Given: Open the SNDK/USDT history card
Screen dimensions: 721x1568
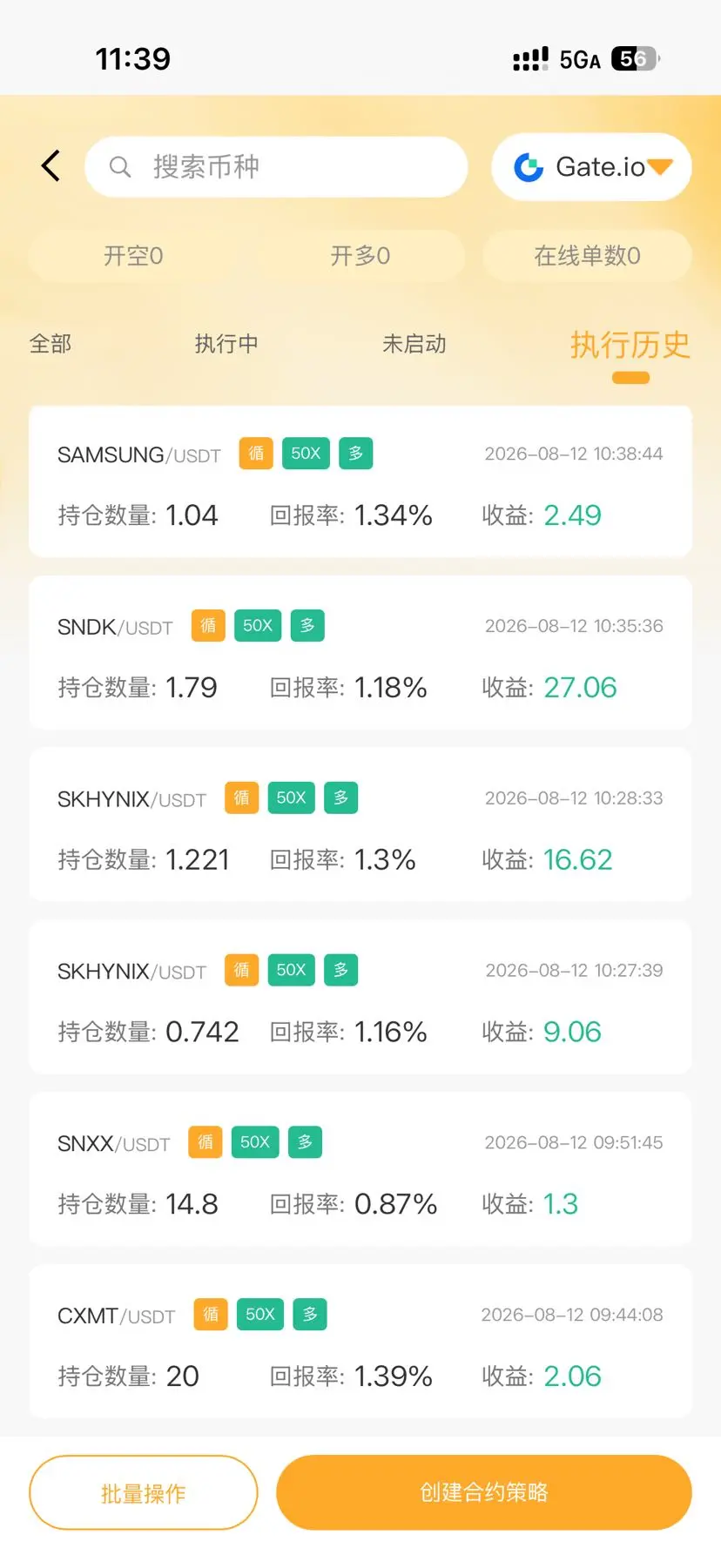Looking at the screenshot, I should (360, 654).
